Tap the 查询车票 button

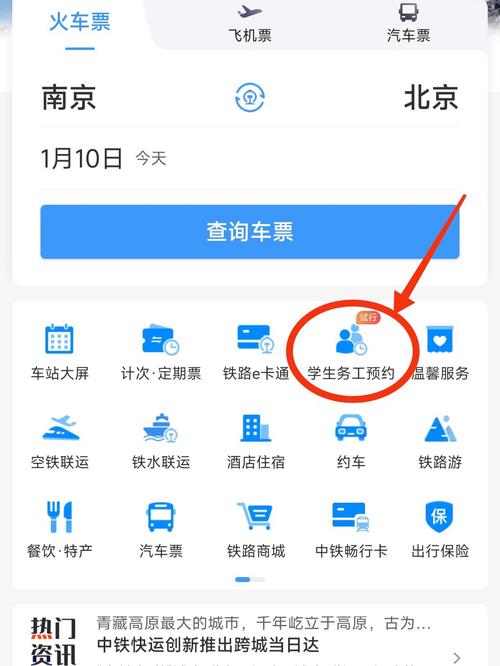250,232
